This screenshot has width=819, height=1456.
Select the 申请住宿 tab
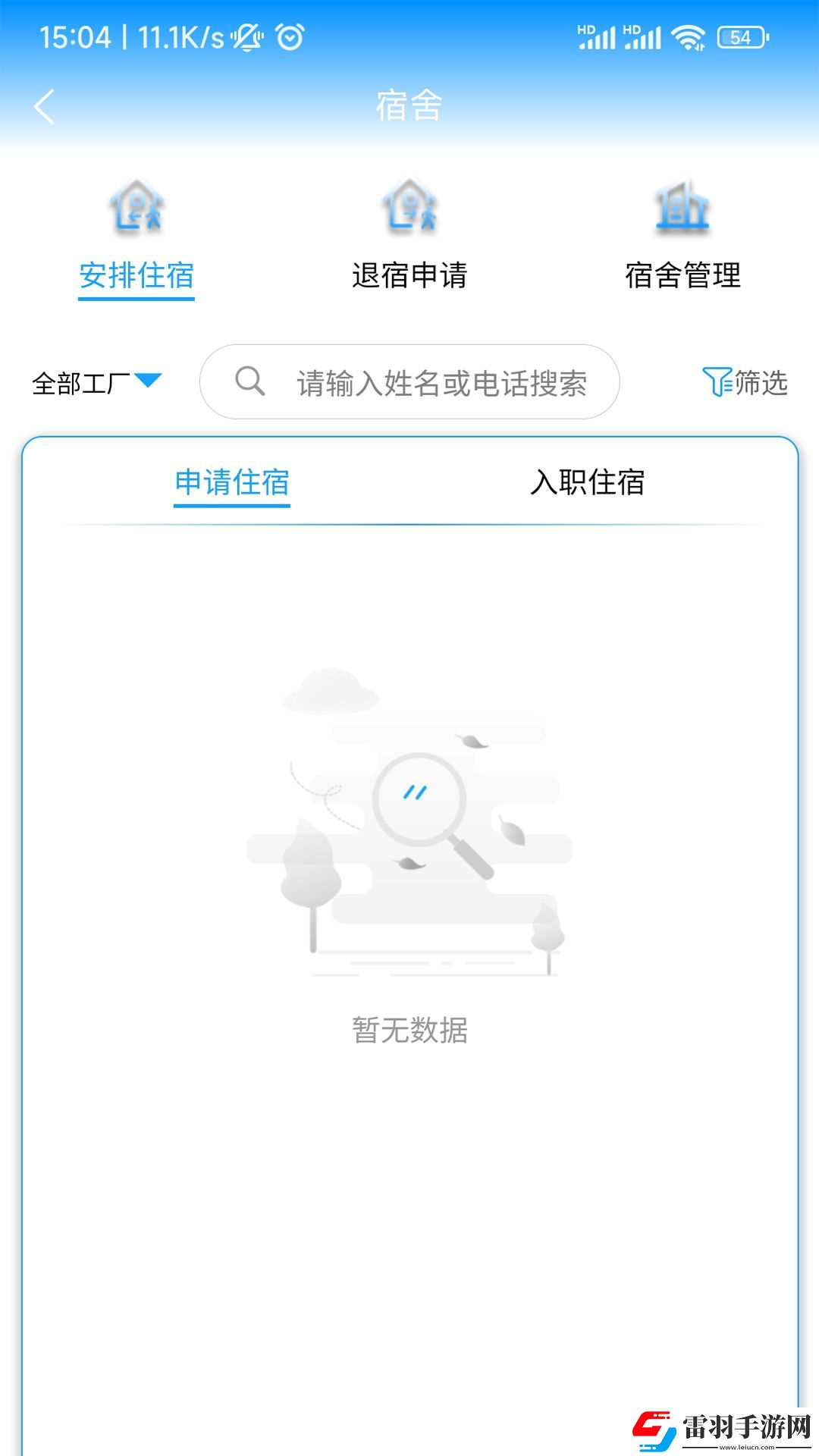pos(231,482)
